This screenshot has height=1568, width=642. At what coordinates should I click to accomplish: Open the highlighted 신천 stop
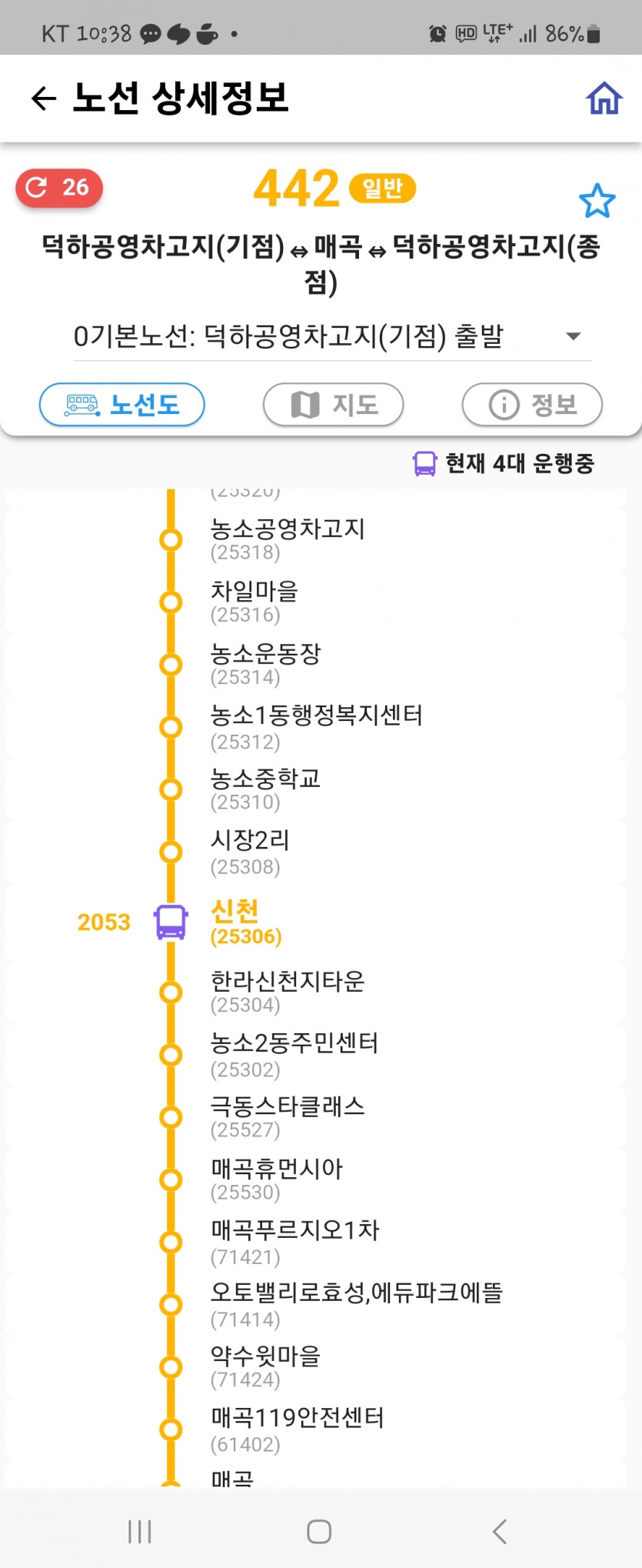click(246, 922)
